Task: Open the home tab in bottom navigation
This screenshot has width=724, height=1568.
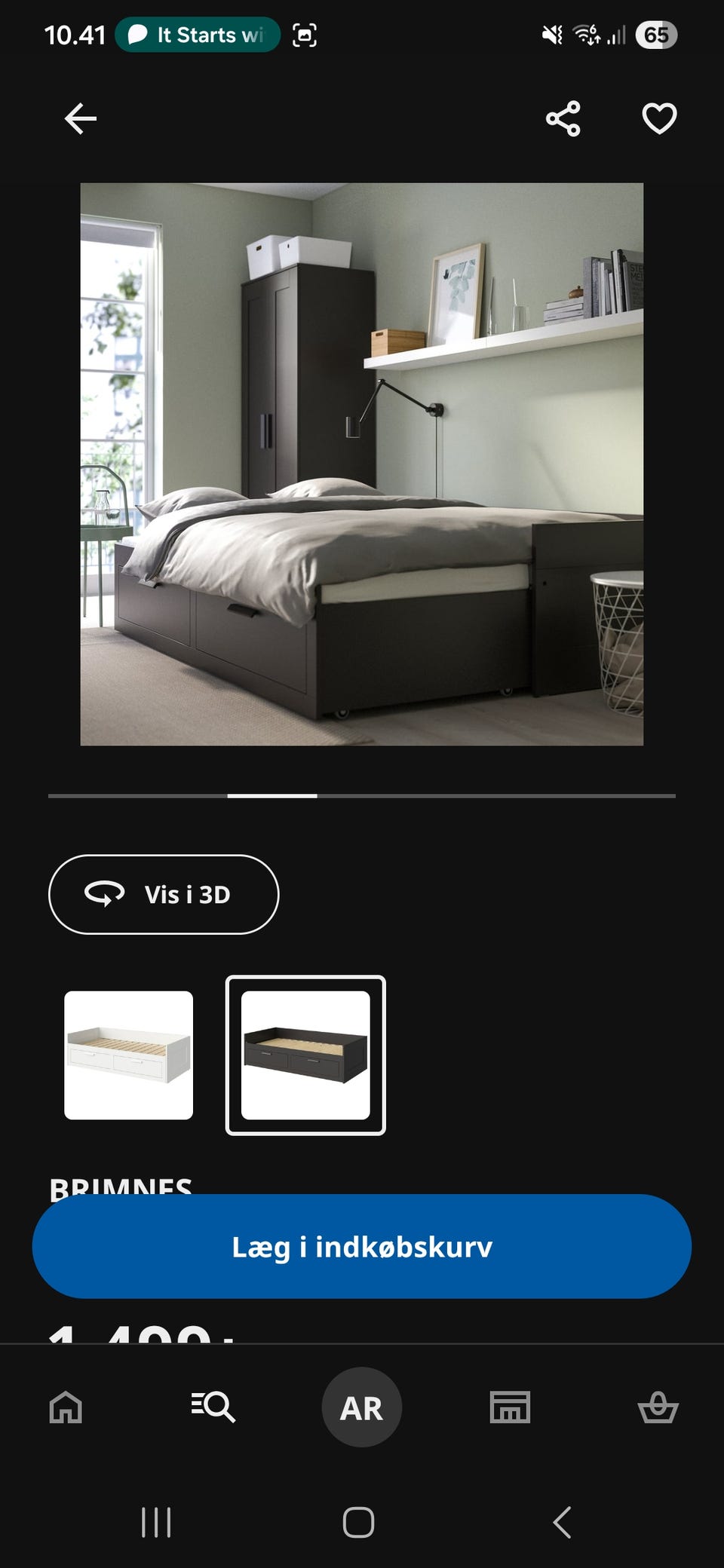Action: (x=65, y=1407)
